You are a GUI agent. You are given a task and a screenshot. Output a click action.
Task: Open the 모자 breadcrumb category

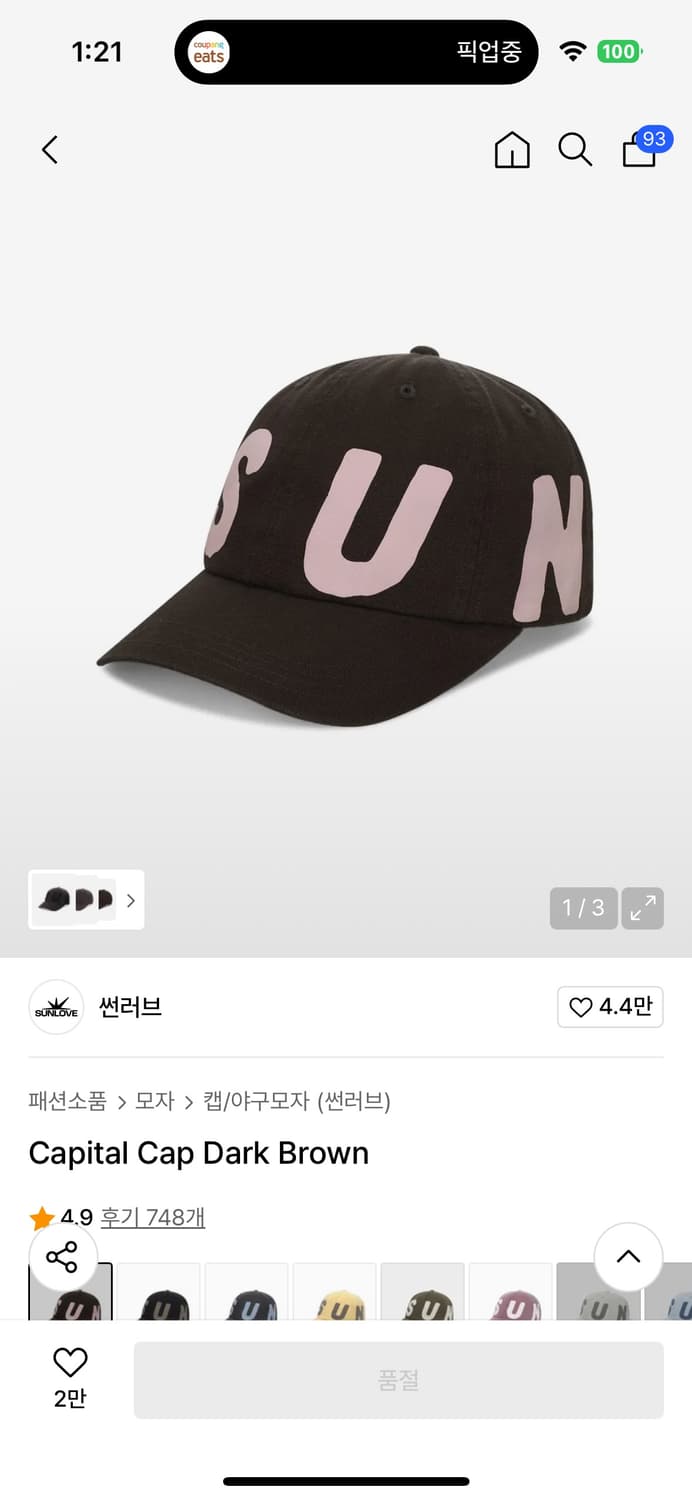click(155, 1101)
